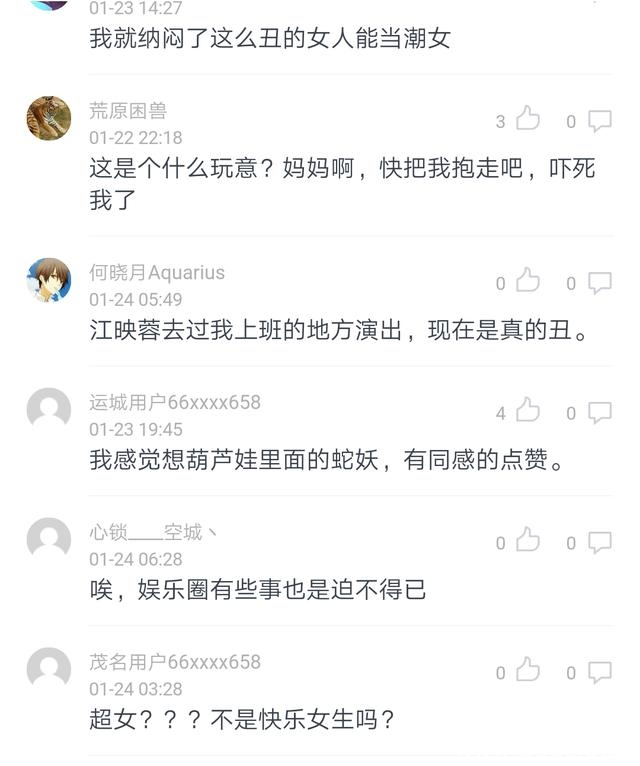Image resolution: width=640 pixels, height=766 pixels.
Task: Open 何晓月Aquarius's avatar profile
Action: tap(48, 280)
